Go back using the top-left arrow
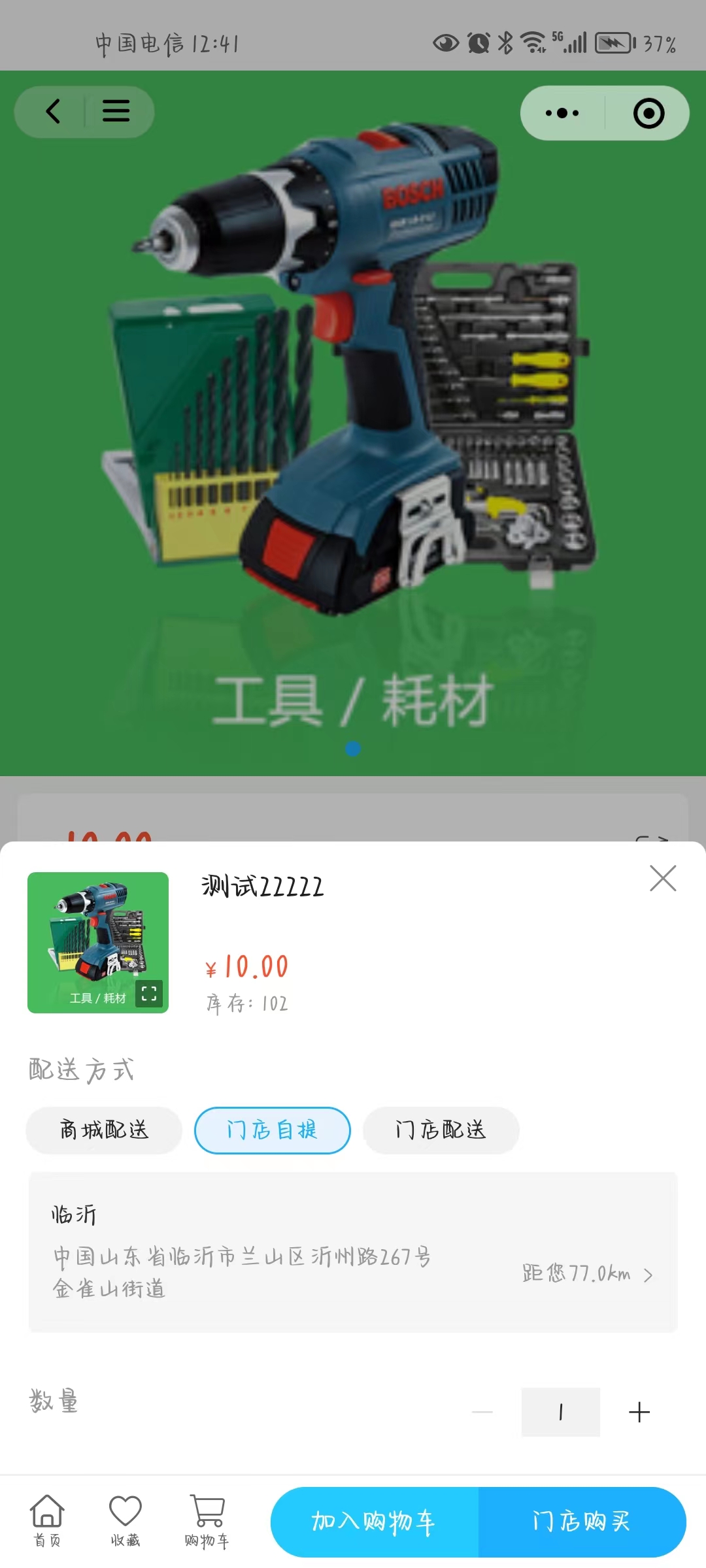The width and height of the screenshot is (706, 1568). tap(54, 112)
